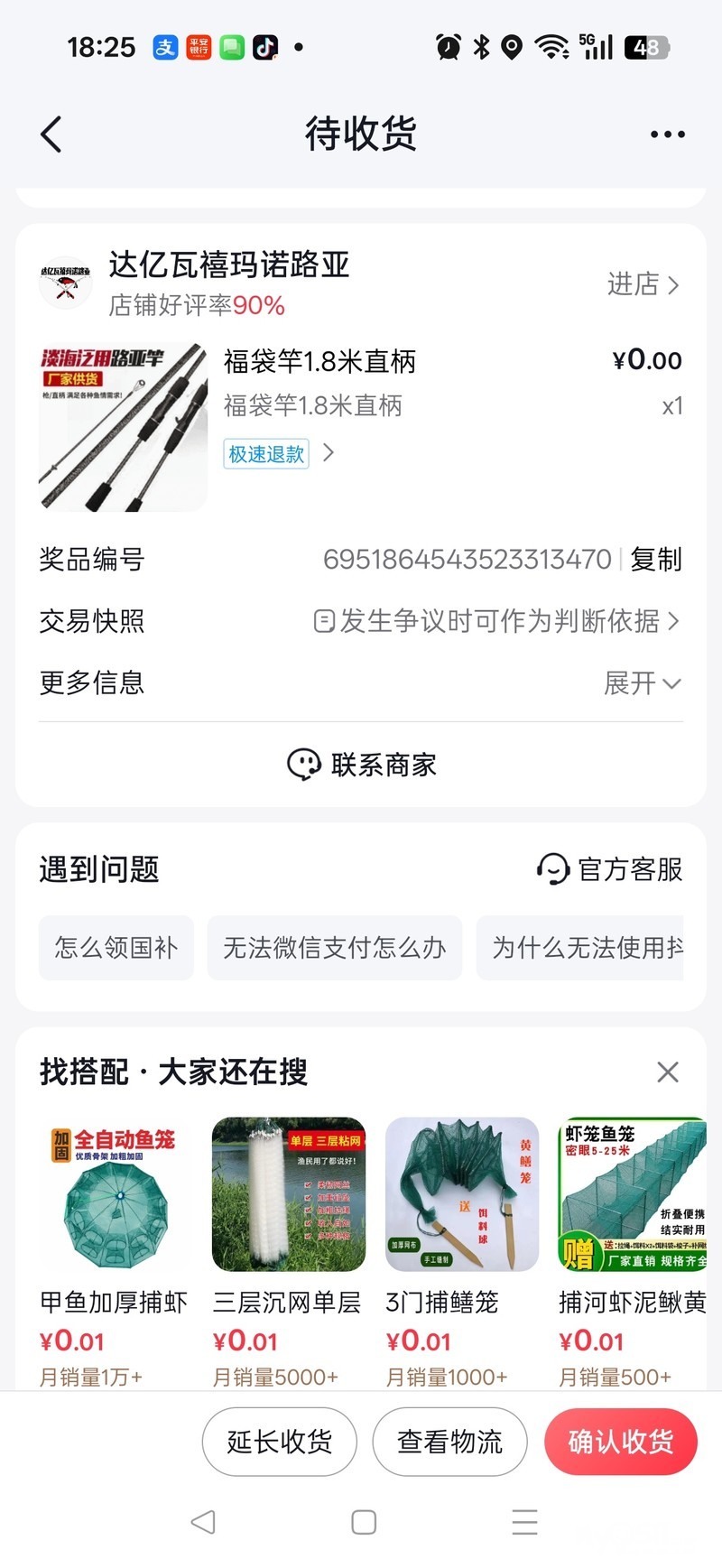Expand 更多信息 with 展开
The width and height of the screenshot is (722, 1568).
tap(642, 683)
